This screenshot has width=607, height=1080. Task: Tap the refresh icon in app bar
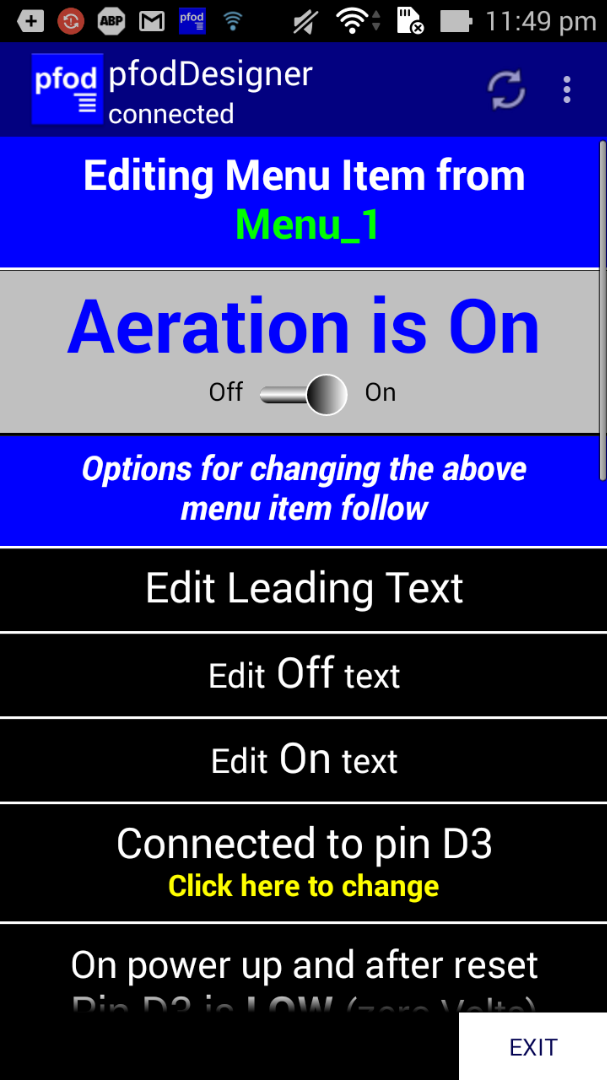(506, 90)
